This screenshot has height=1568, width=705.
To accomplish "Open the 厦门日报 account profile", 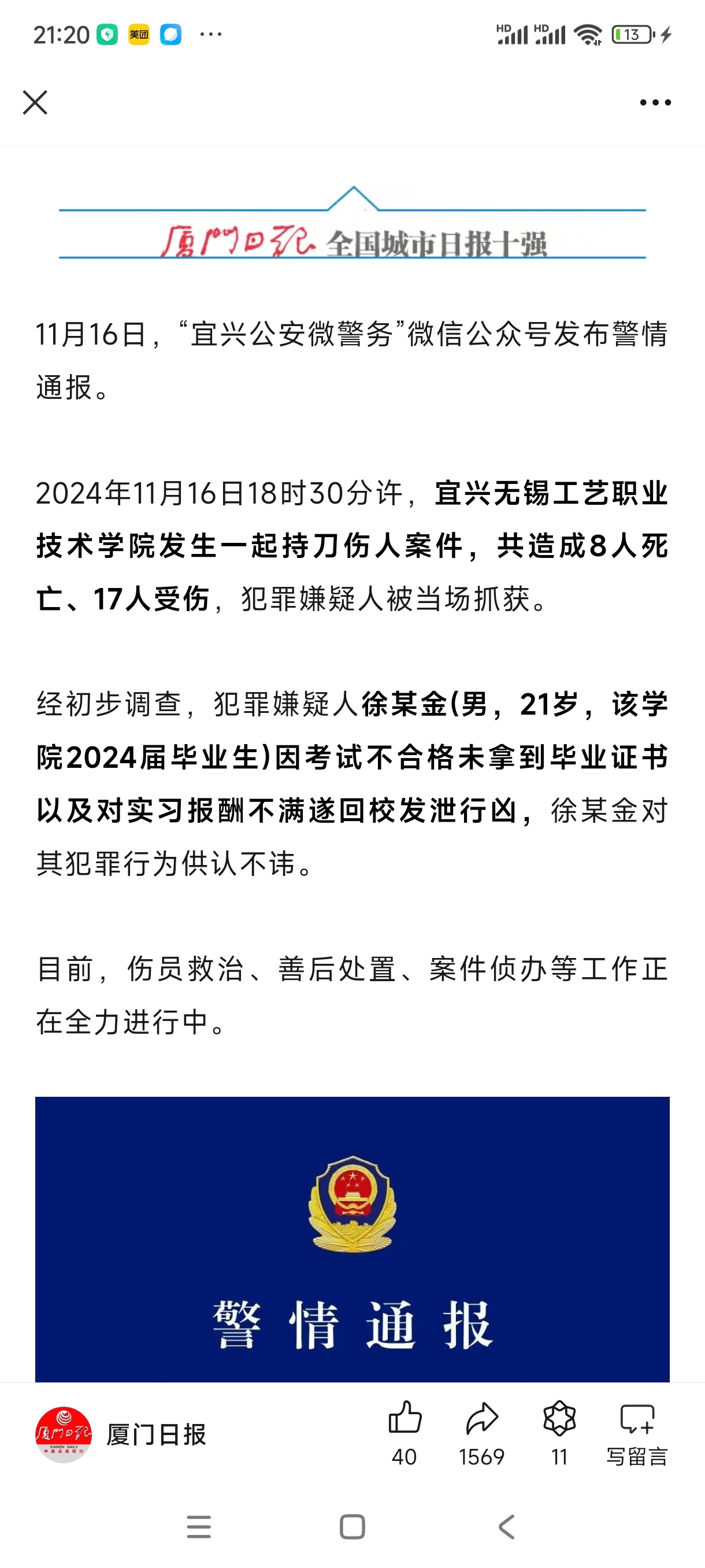I will 121,1434.
